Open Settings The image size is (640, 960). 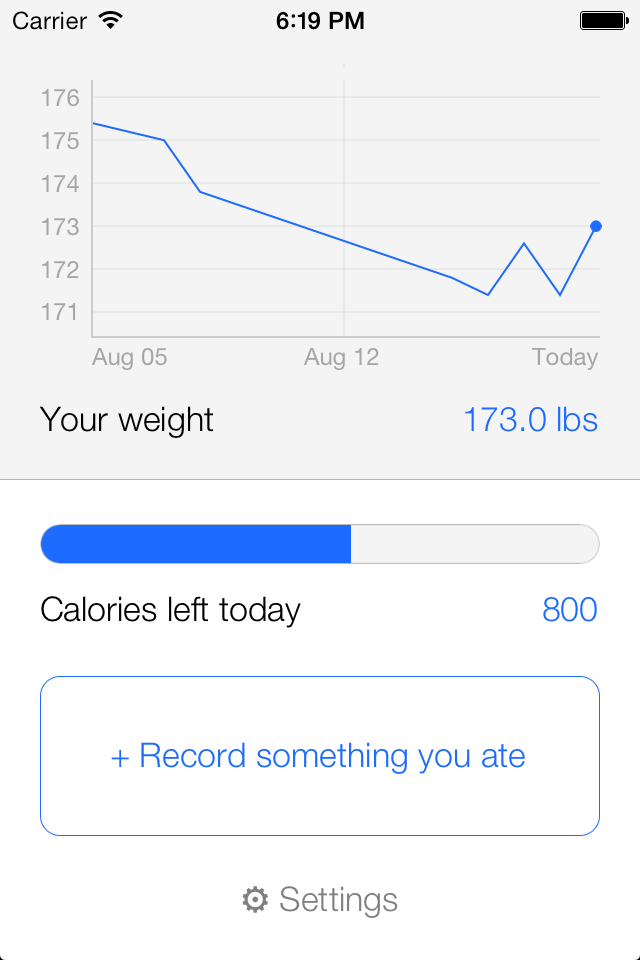click(x=320, y=900)
